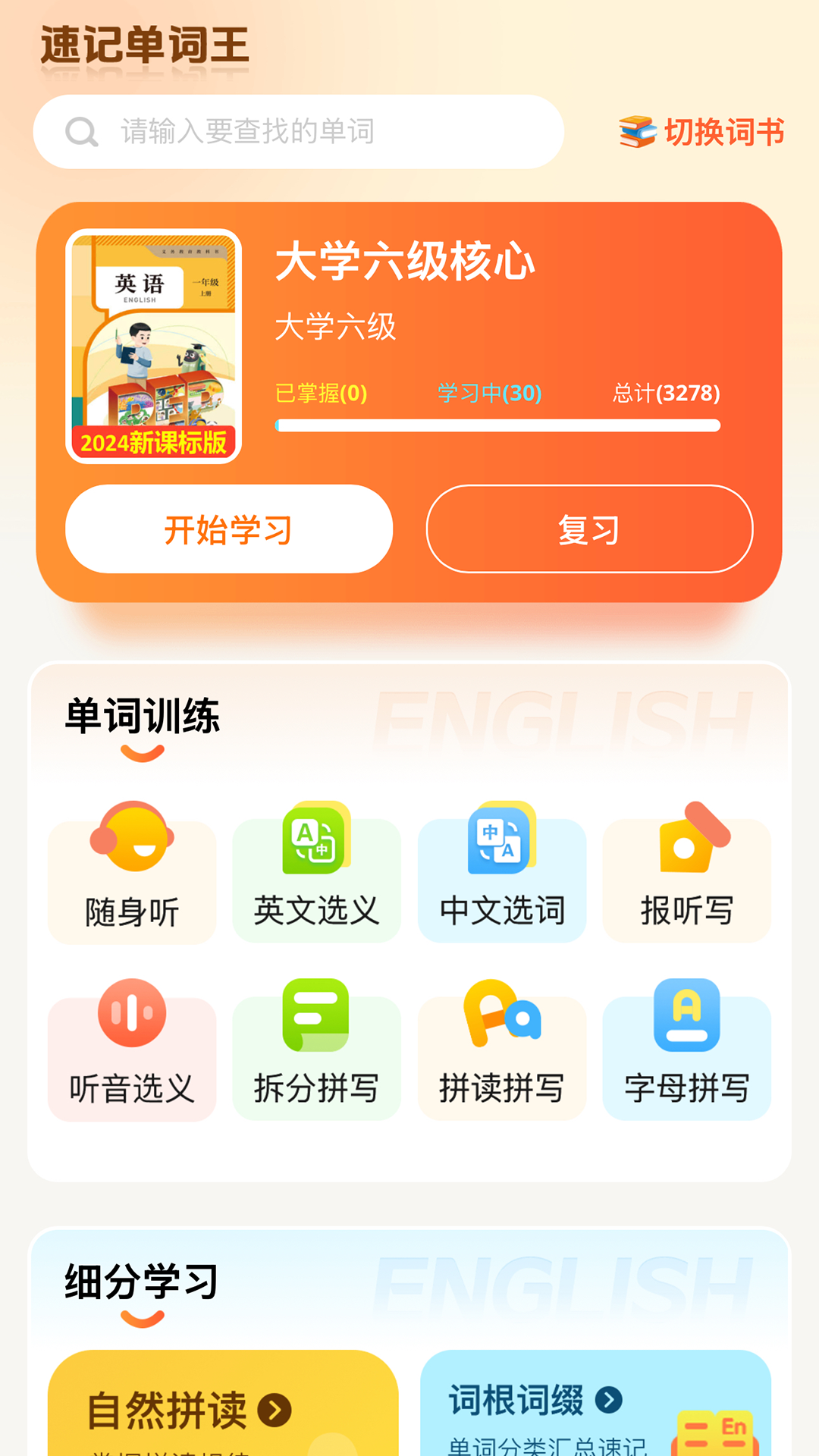Select the 英文选义 exercise
The image size is (819, 1456).
(x=317, y=872)
